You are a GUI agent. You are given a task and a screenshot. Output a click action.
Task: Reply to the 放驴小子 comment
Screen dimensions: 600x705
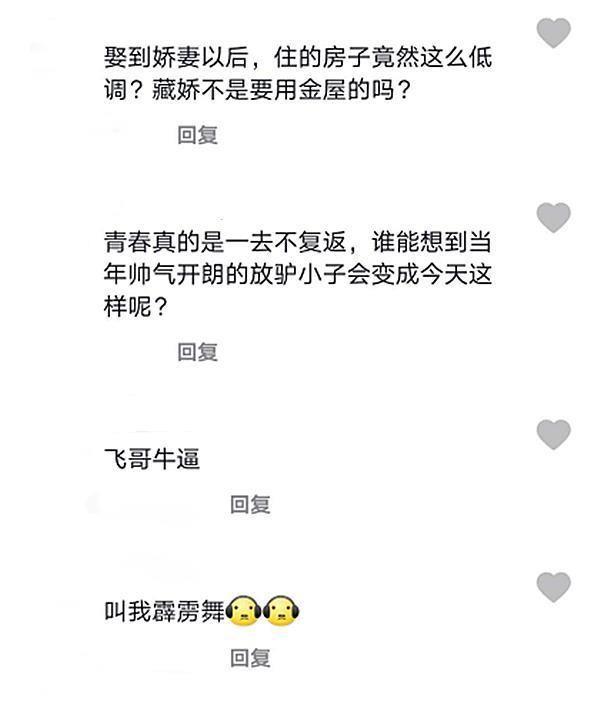coord(197,351)
